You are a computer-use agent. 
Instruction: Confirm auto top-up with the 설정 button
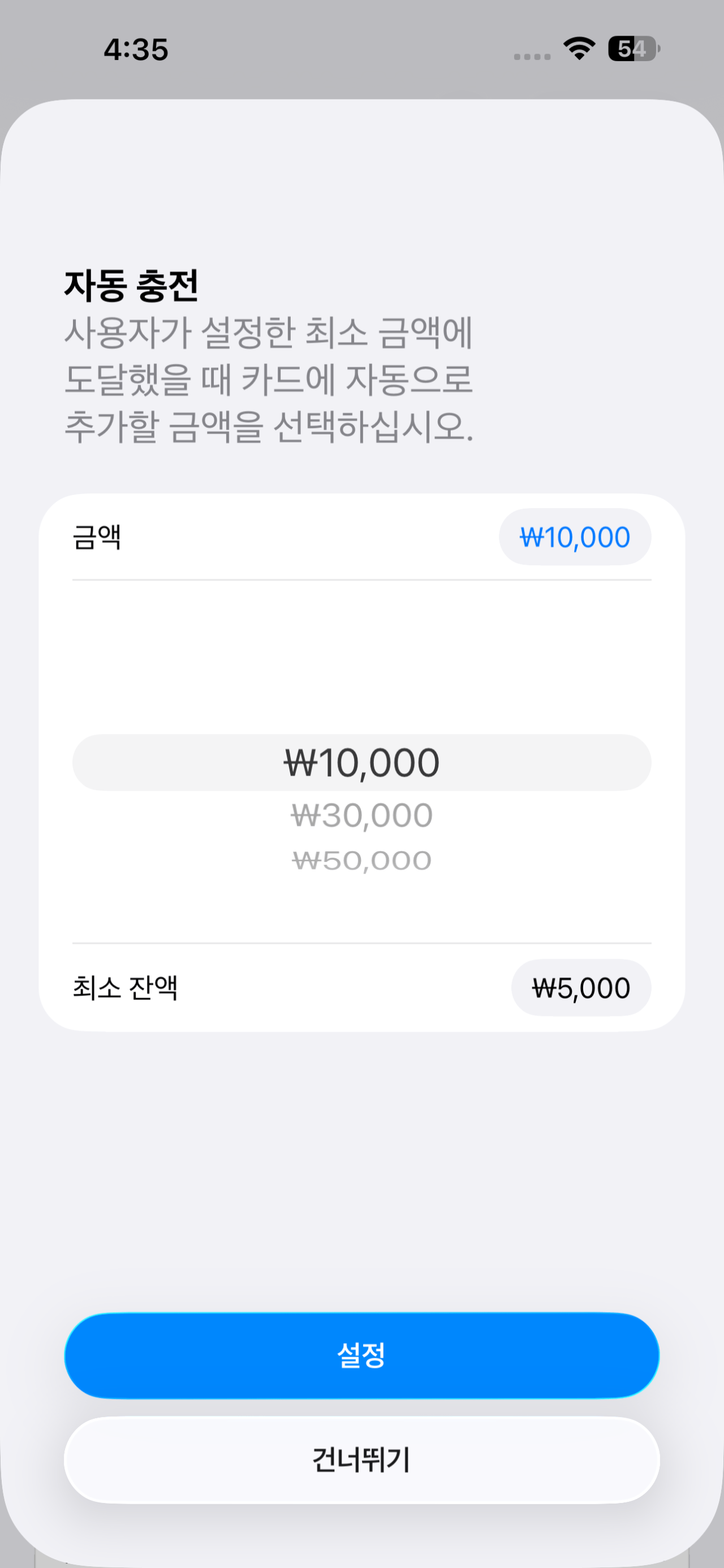pyautogui.click(x=361, y=1355)
